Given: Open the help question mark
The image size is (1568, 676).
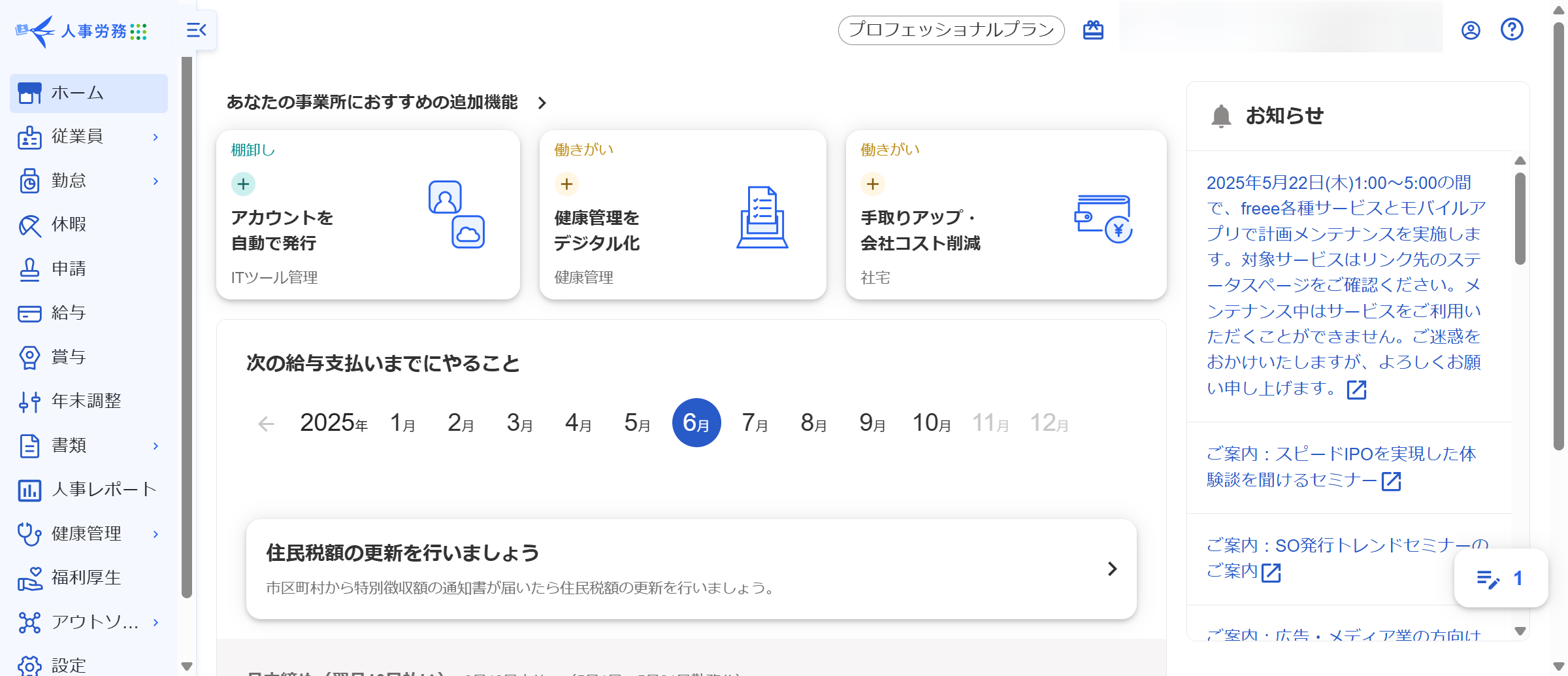Looking at the screenshot, I should (1512, 29).
